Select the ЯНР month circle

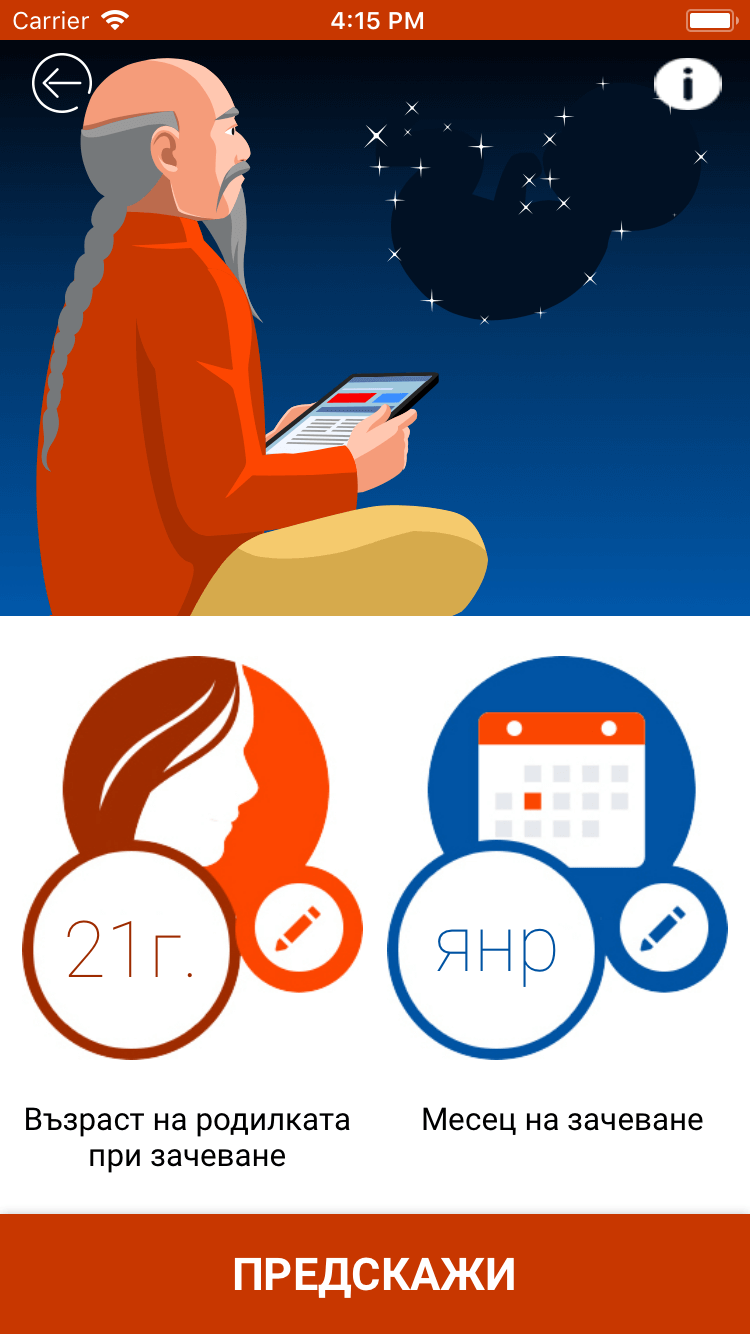pyautogui.click(x=496, y=948)
